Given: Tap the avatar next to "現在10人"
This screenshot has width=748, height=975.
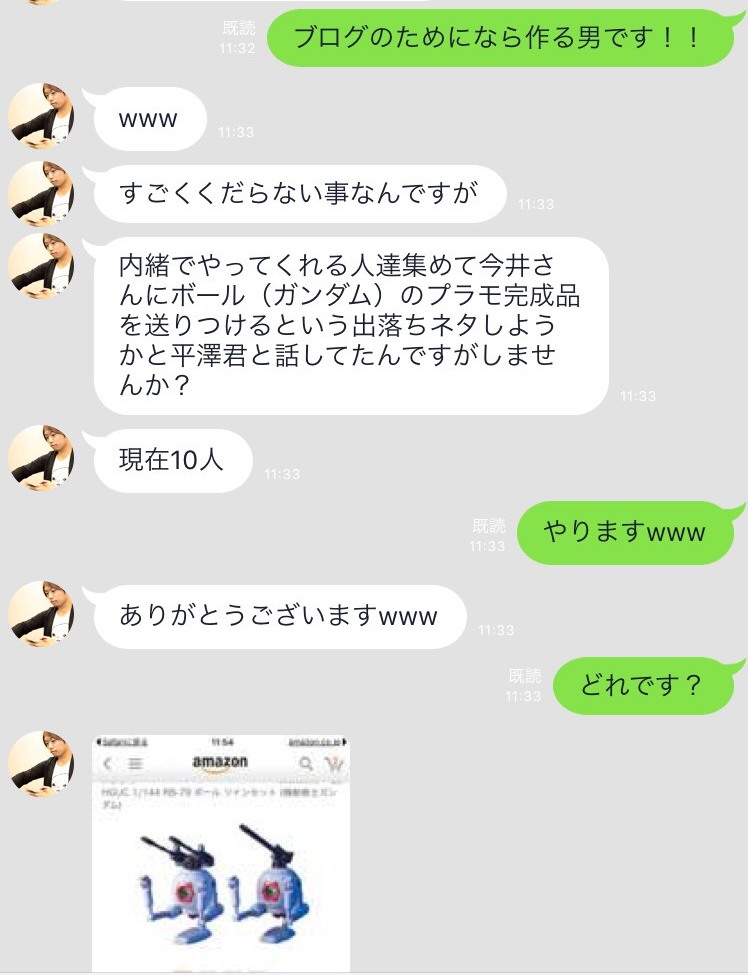Looking at the screenshot, I should 42,459.
